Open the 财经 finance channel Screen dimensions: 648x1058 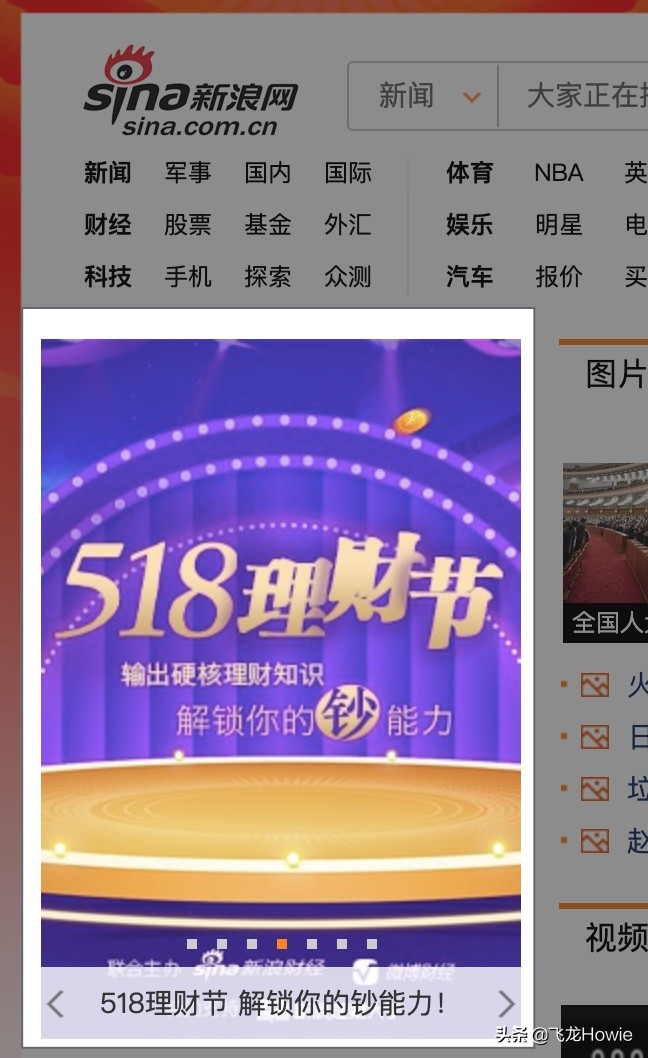[108, 225]
